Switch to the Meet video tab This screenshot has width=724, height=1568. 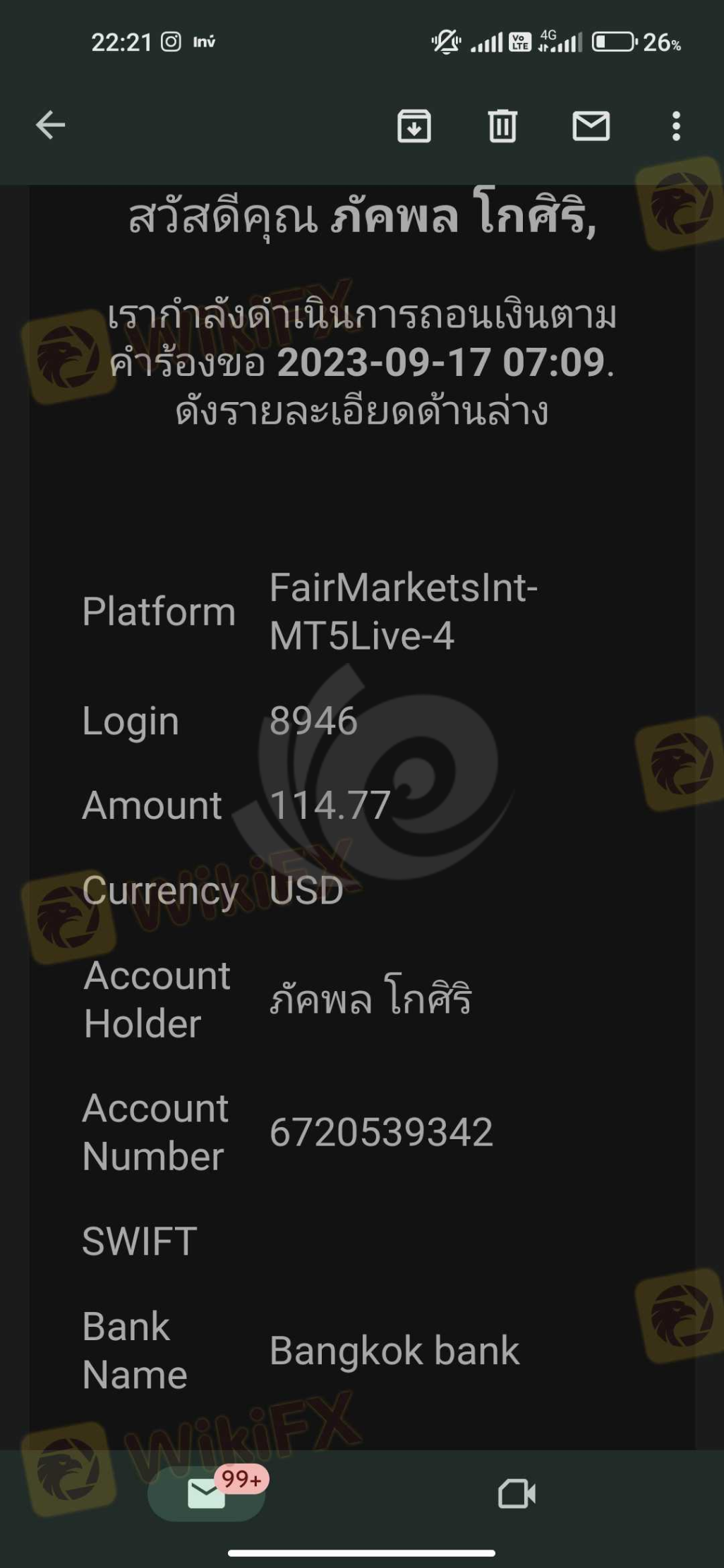(x=517, y=1493)
